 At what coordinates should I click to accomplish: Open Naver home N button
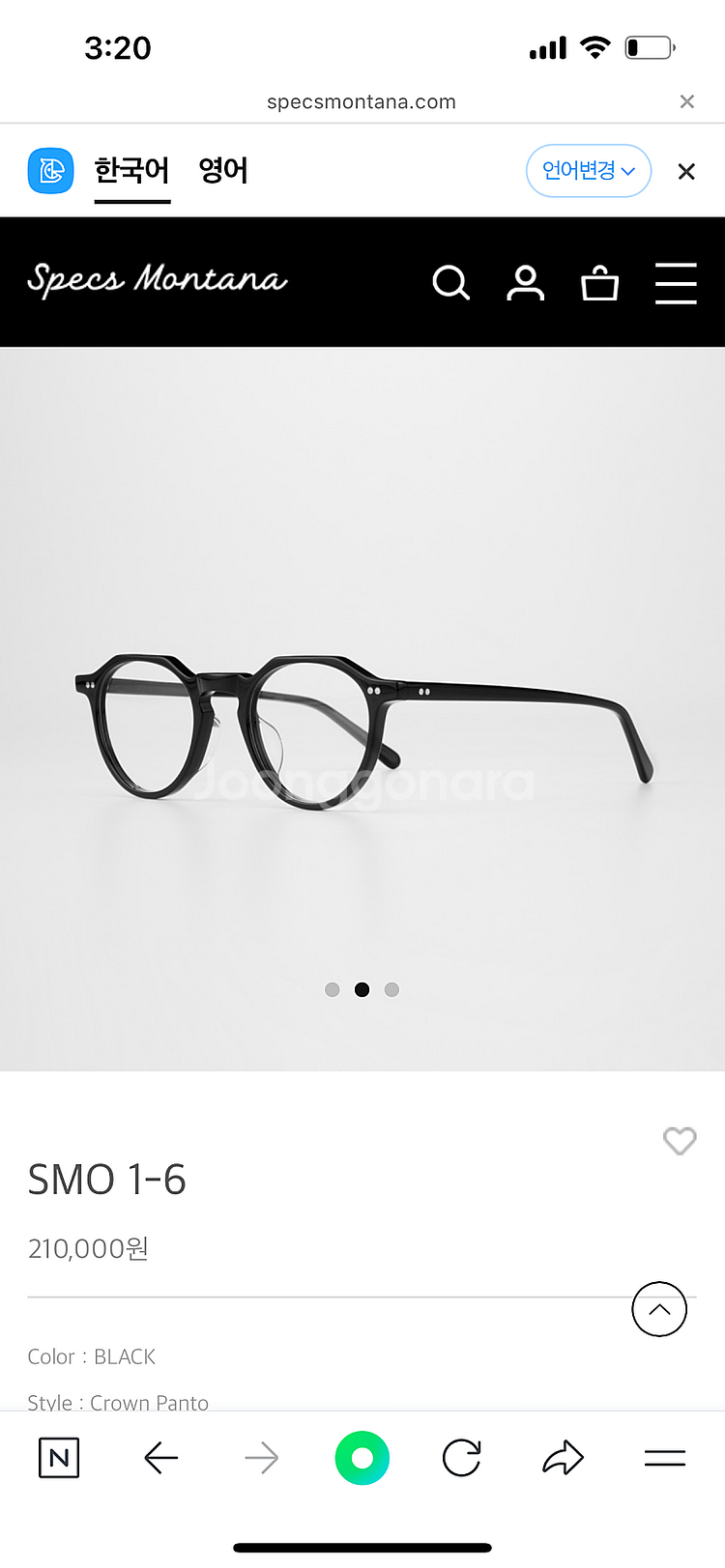[59, 1458]
